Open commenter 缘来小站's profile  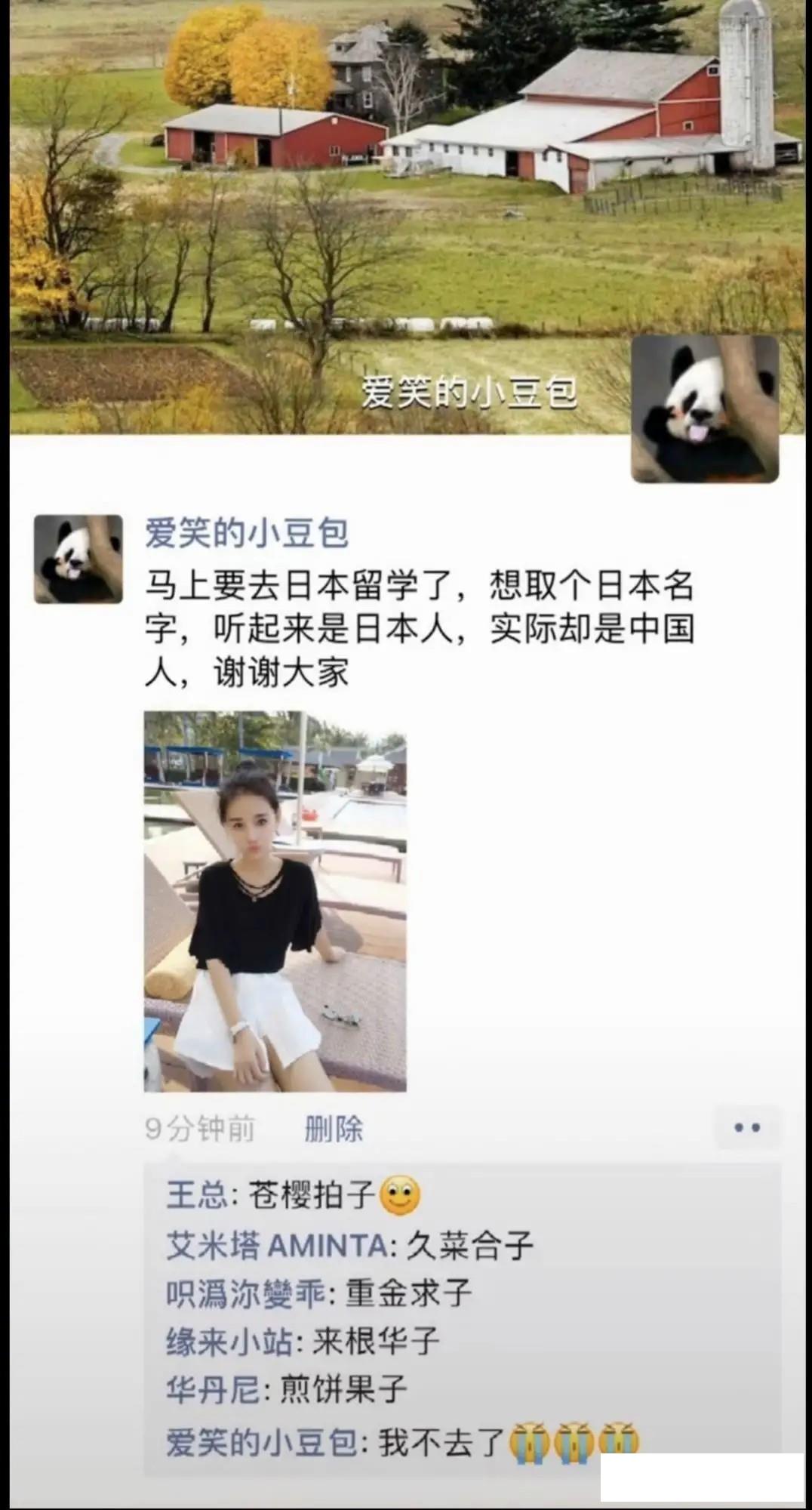click(x=229, y=1342)
